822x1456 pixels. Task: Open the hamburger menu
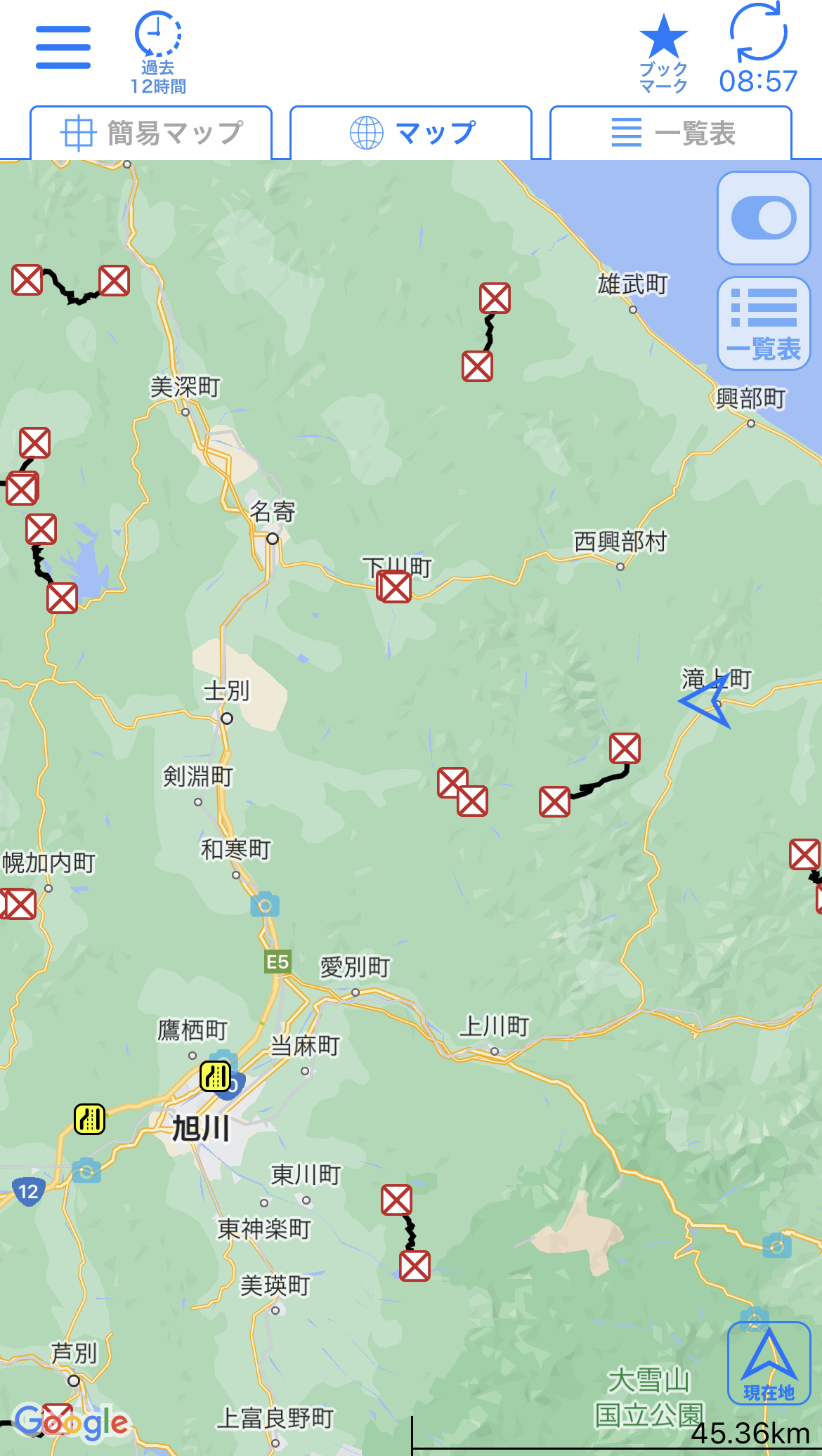(x=63, y=47)
